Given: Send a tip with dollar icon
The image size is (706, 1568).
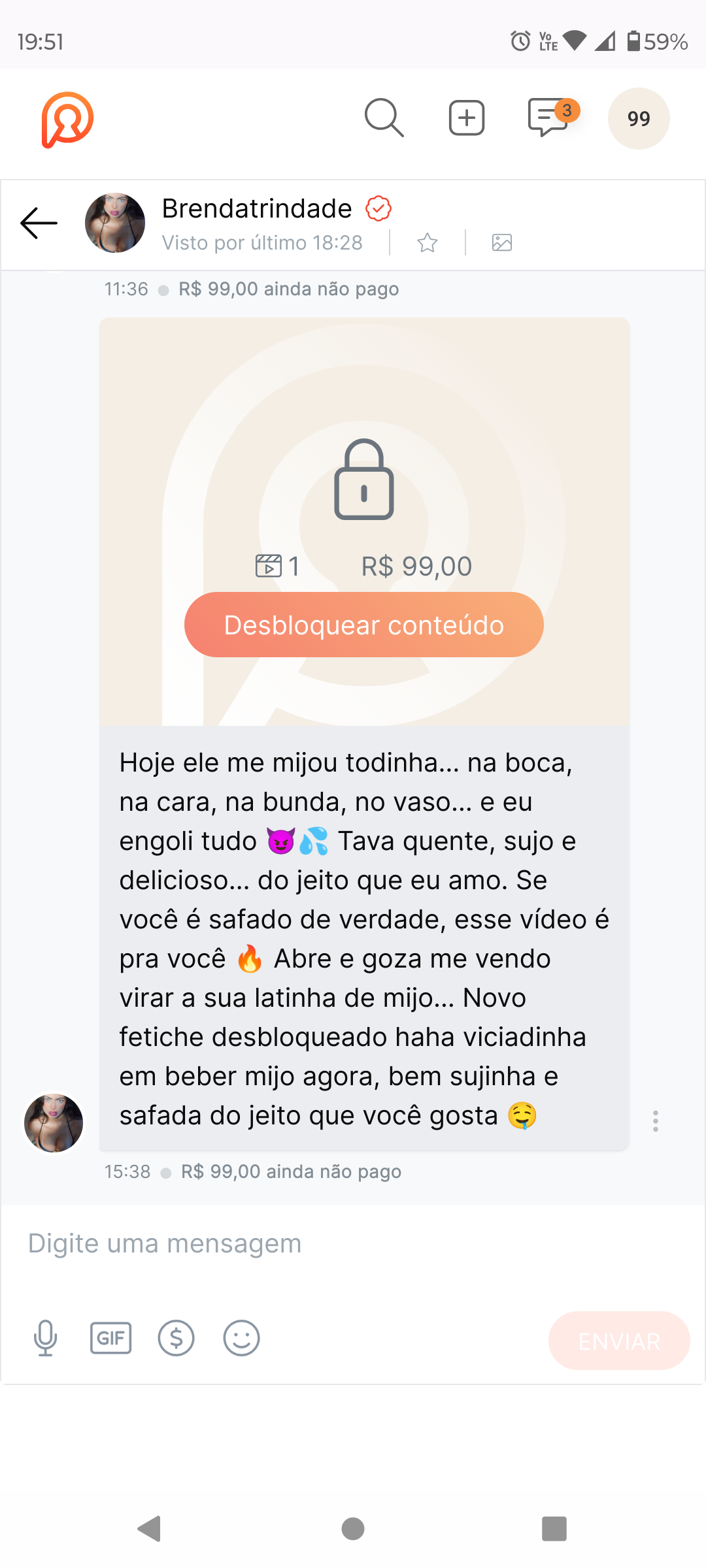Looking at the screenshot, I should click(176, 1338).
